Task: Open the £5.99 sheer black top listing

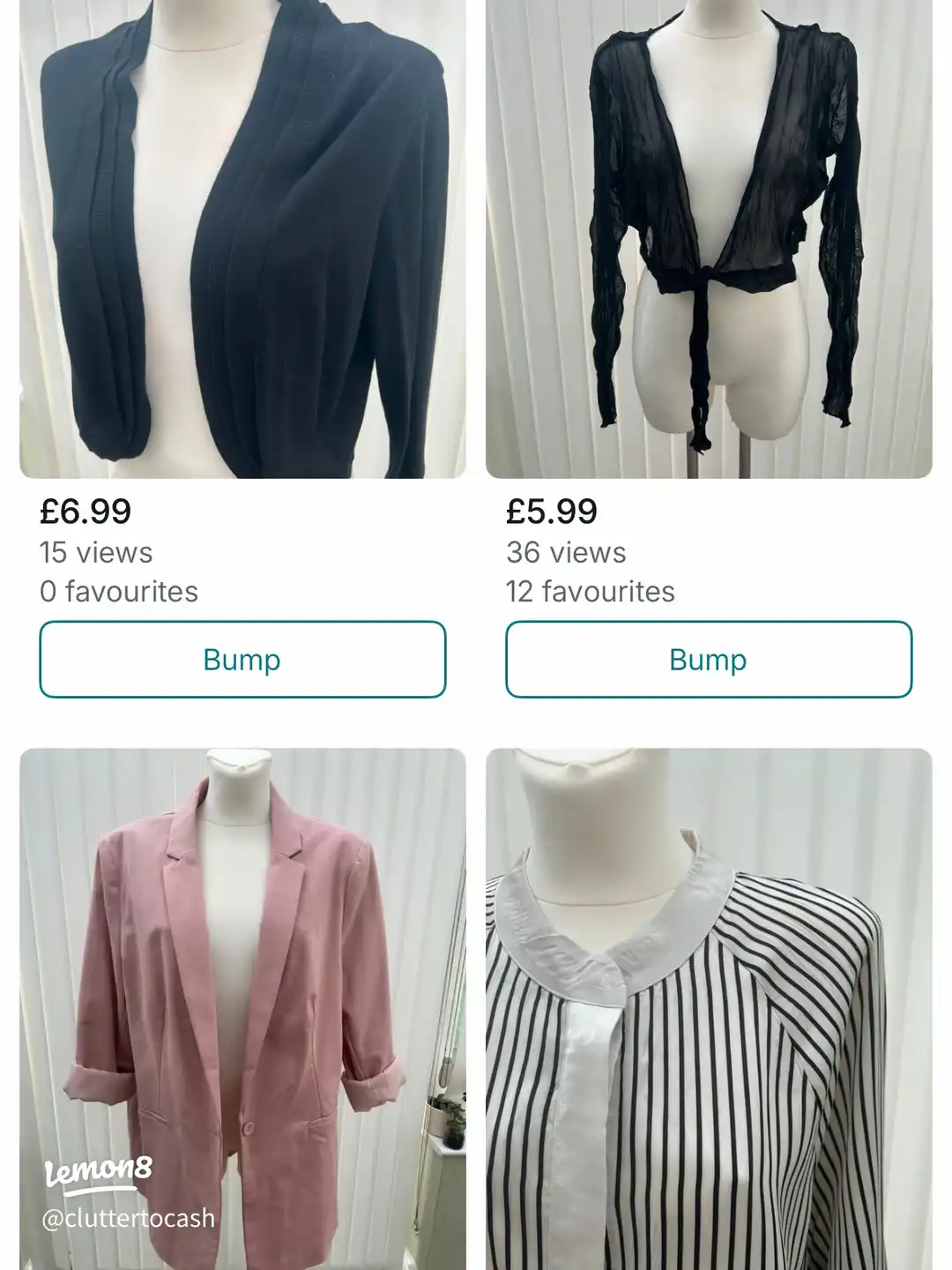Action: (x=708, y=238)
